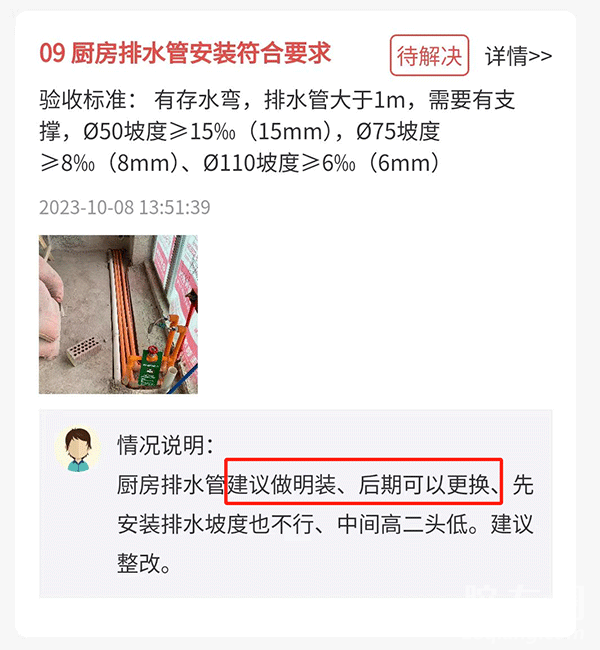The image size is (600, 650).
Task: Open 详情>> for the kitchen drain pipe item
Action: [518, 56]
